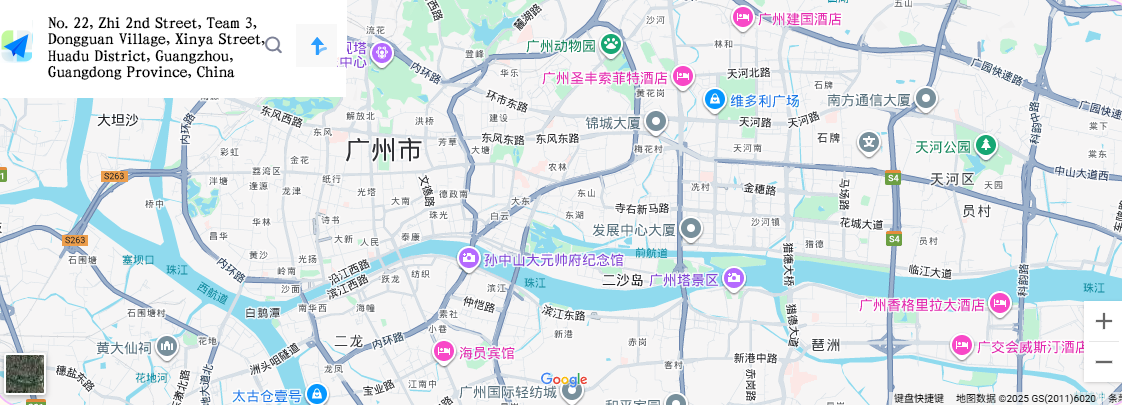Select the 维多利广场 shopping marker
The height and width of the screenshot is (406, 1122).
coord(715,100)
